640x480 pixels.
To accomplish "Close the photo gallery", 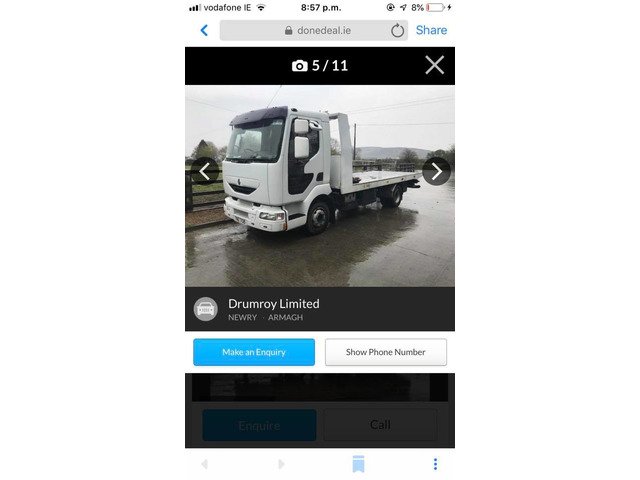I will point(434,65).
